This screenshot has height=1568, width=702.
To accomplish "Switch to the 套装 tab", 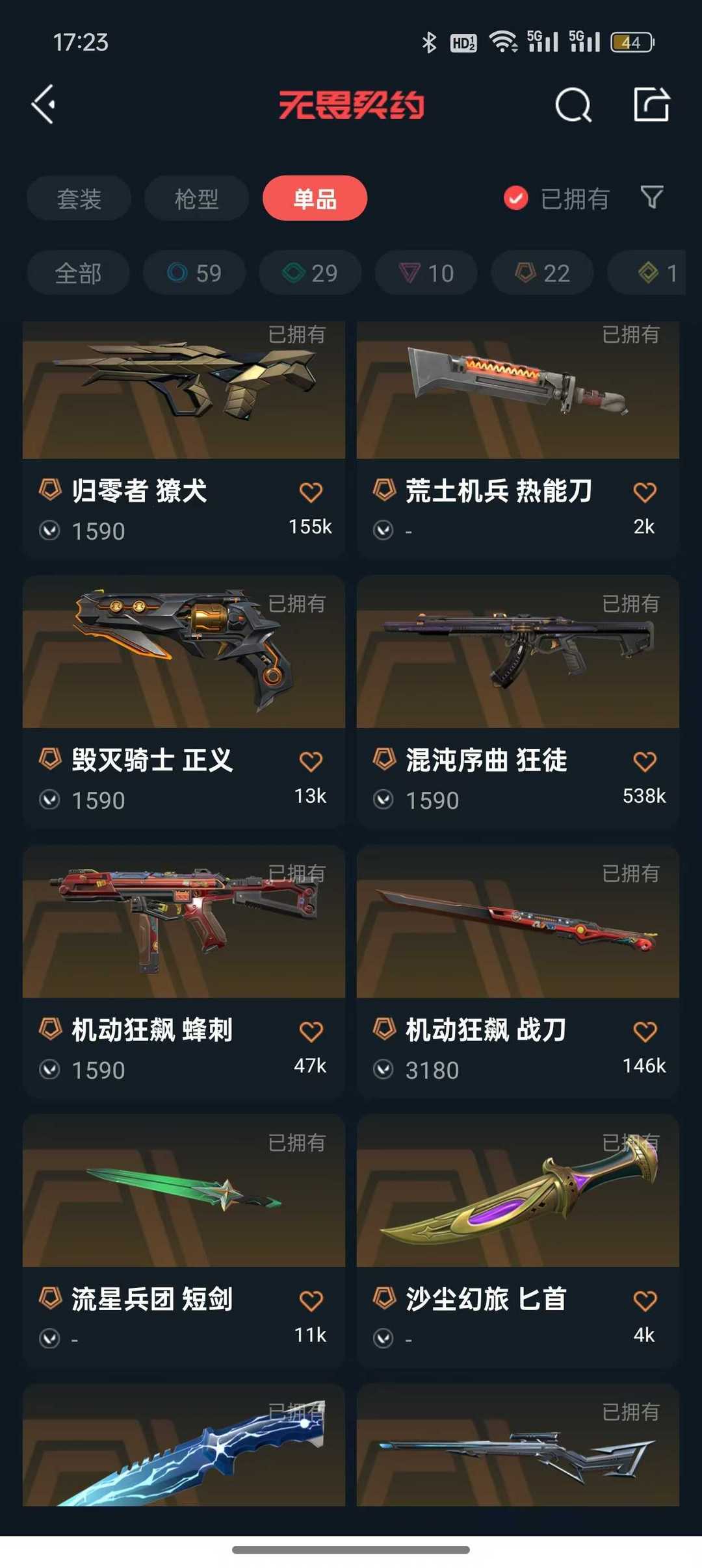I will pos(79,198).
